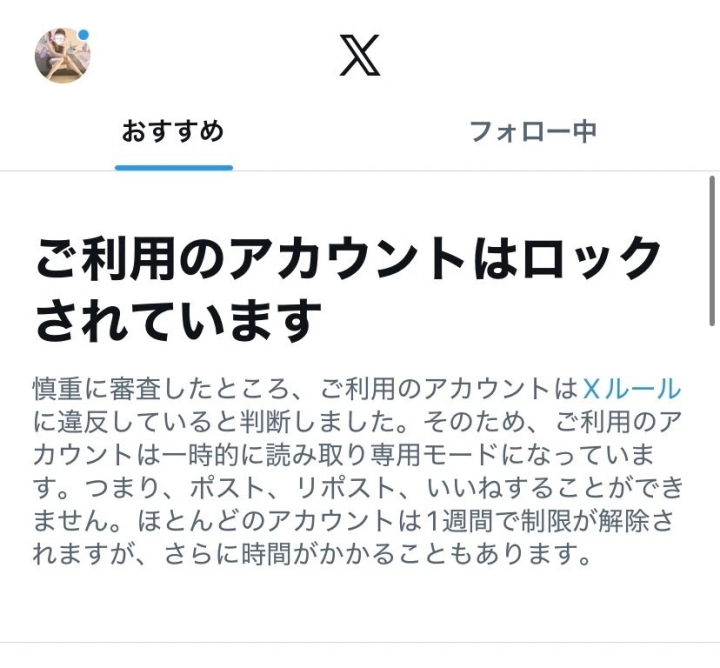Image resolution: width=720 pixels, height=668 pixels.
Task: Switch to the フォロー中 tab
Action: (533, 132)
